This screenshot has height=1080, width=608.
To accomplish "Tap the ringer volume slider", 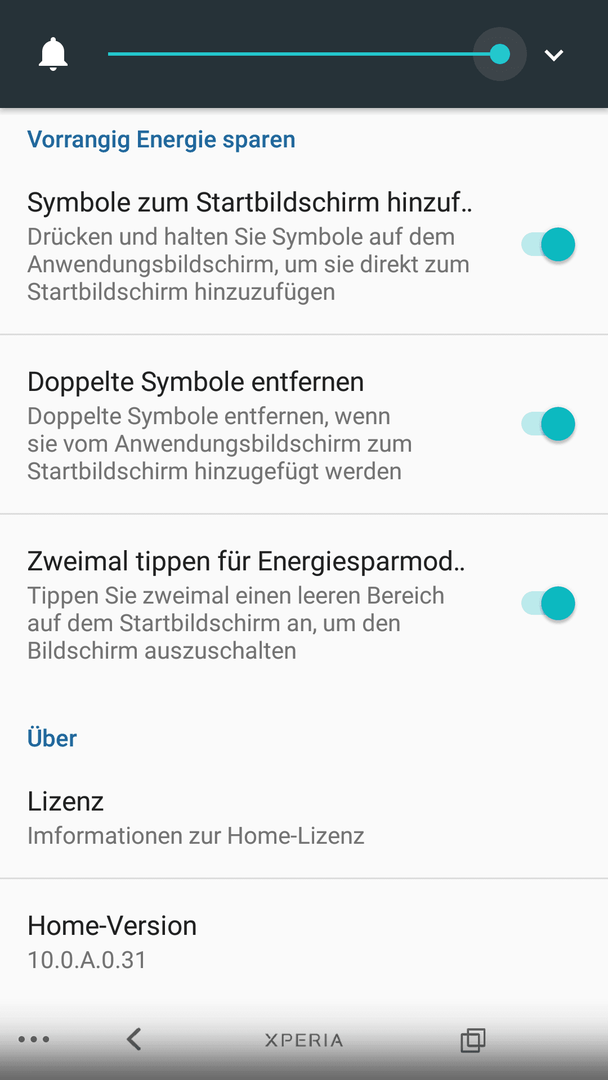I will 308,54.
